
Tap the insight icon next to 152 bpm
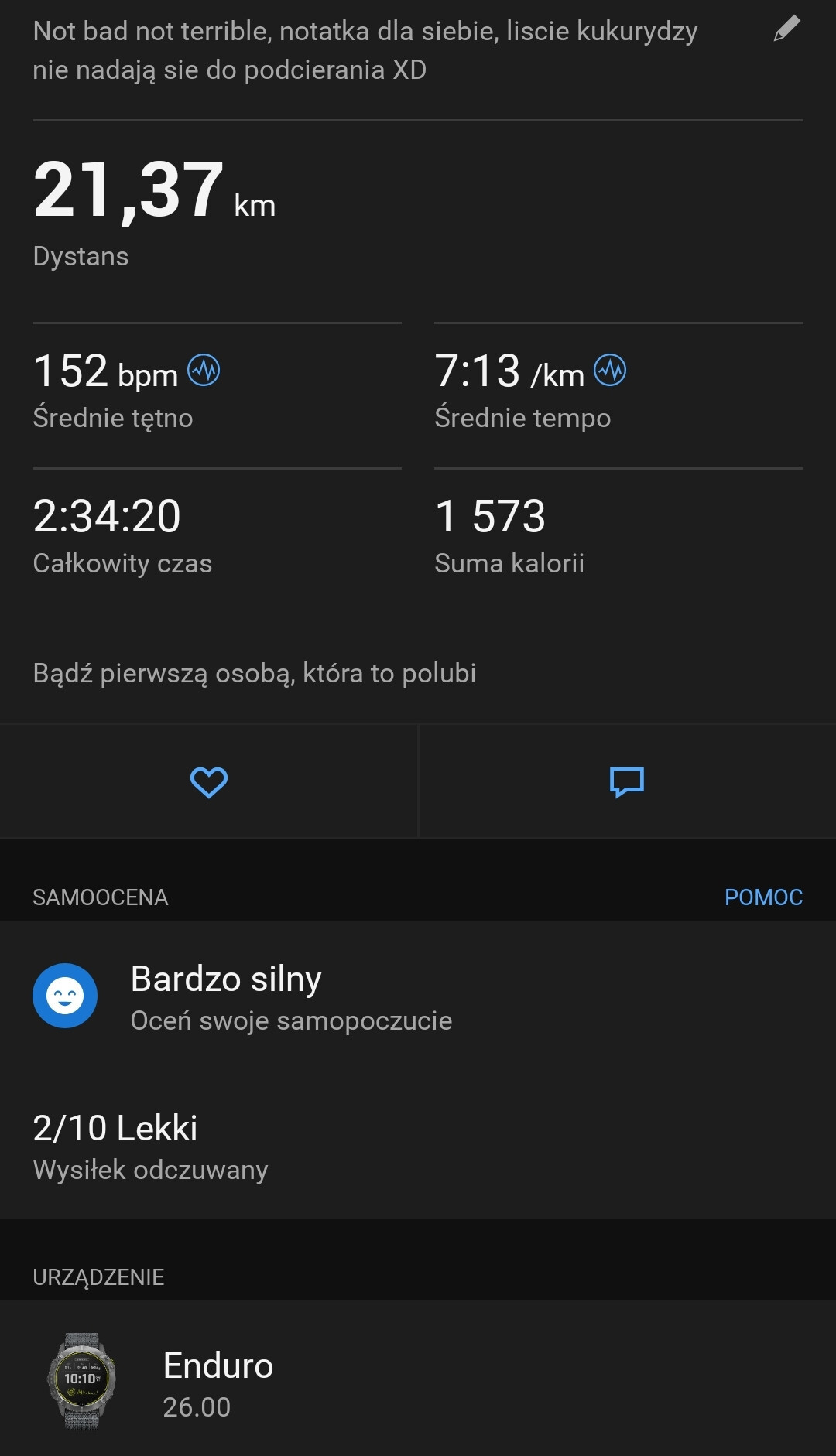point(204,371)
